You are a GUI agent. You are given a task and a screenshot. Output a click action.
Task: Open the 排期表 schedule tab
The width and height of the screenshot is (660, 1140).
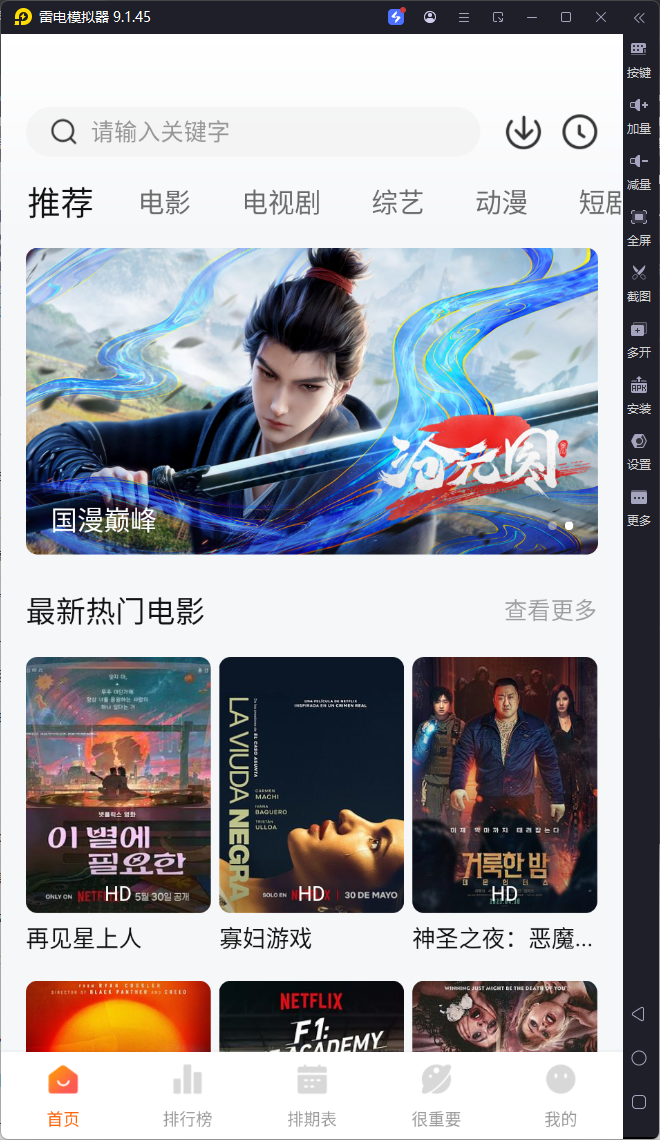coord(312,1095)
